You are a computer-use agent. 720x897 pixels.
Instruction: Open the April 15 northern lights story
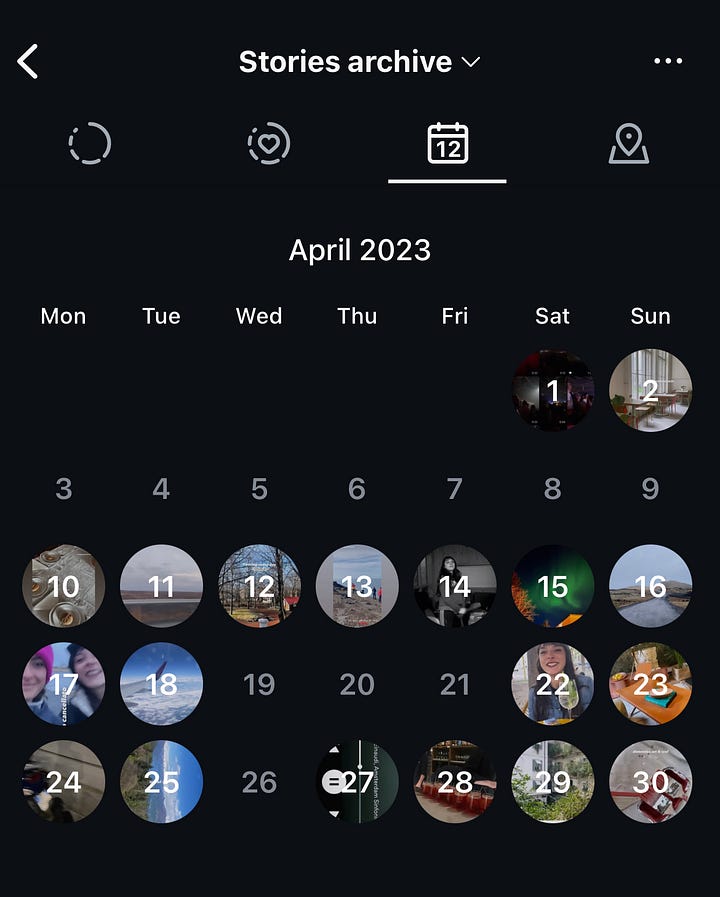tap(553, 586)
